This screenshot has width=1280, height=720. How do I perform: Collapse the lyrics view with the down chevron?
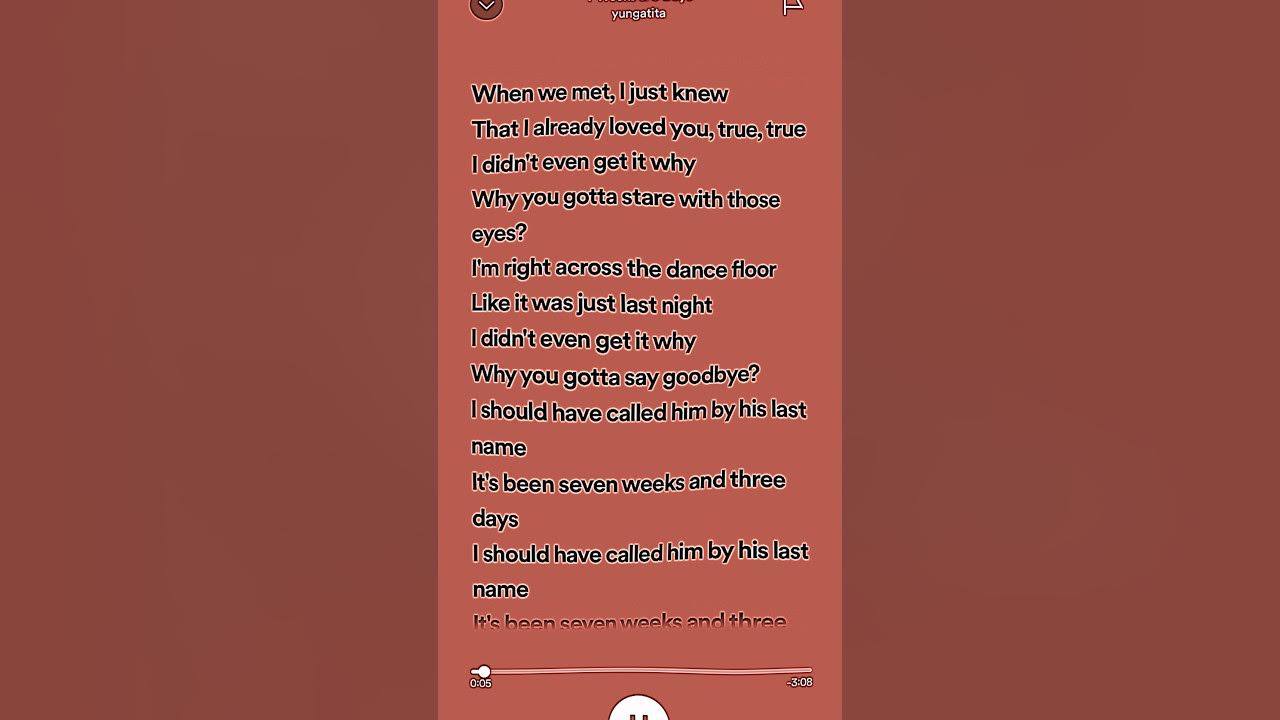(486, 7)
